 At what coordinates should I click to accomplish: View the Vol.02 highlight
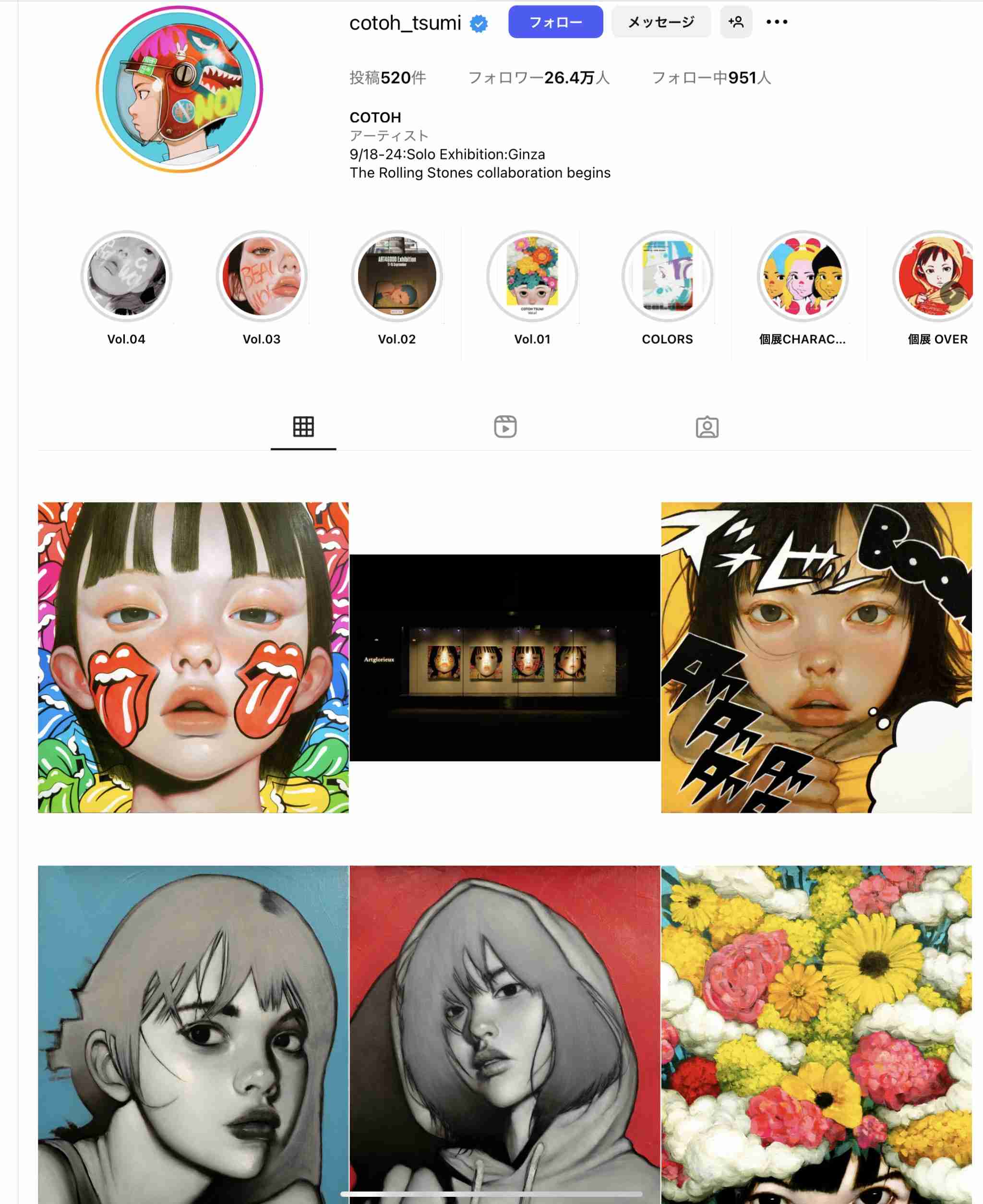[397, 276]
